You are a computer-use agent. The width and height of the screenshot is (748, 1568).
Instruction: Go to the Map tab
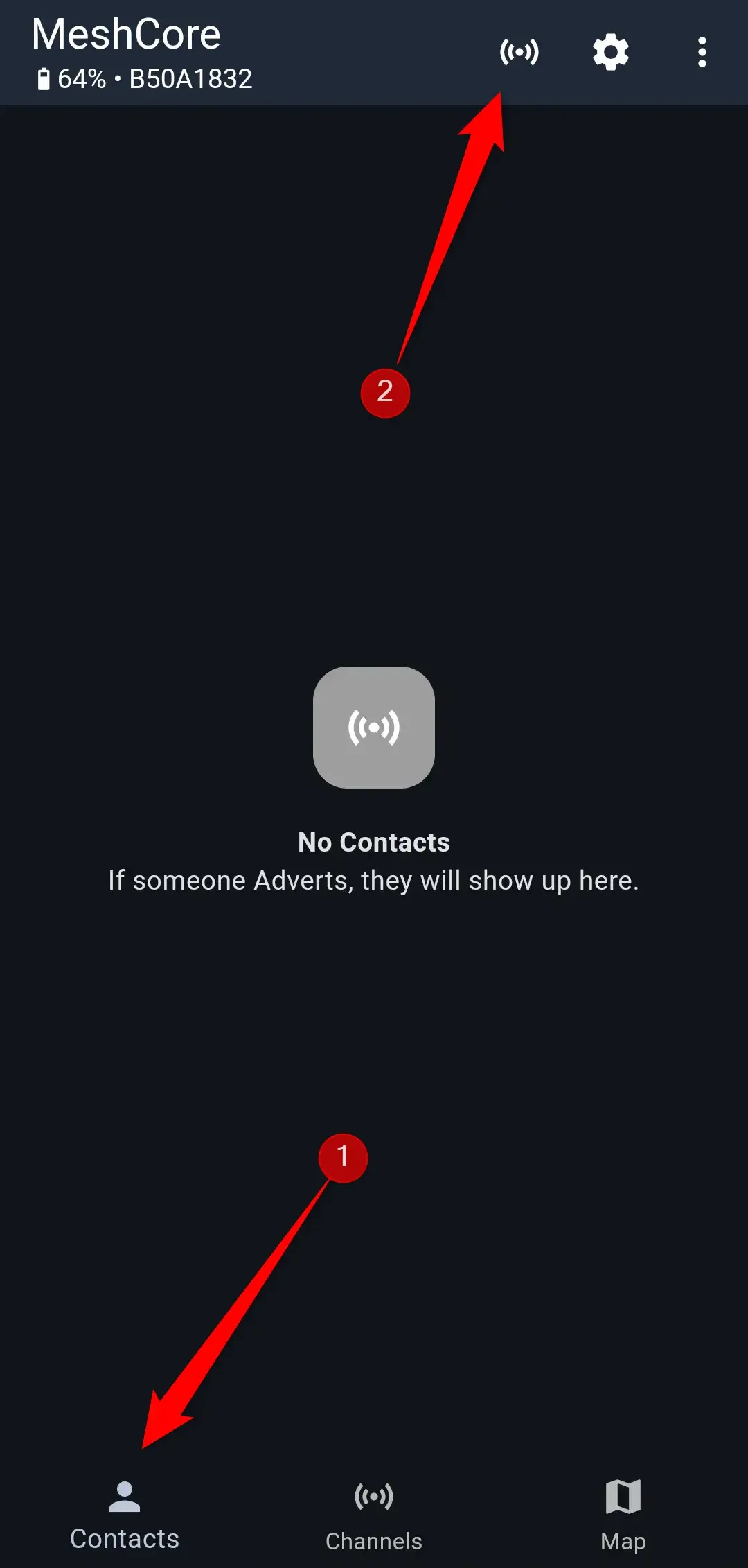pos(623,1515)
